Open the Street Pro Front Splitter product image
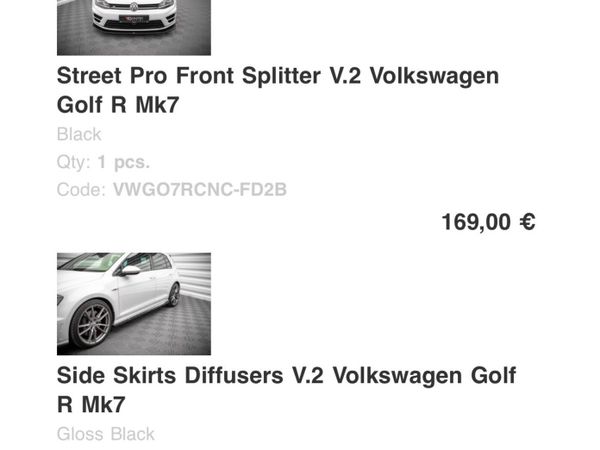This screenshot has width=600, height=450. (x=134, y=26)
